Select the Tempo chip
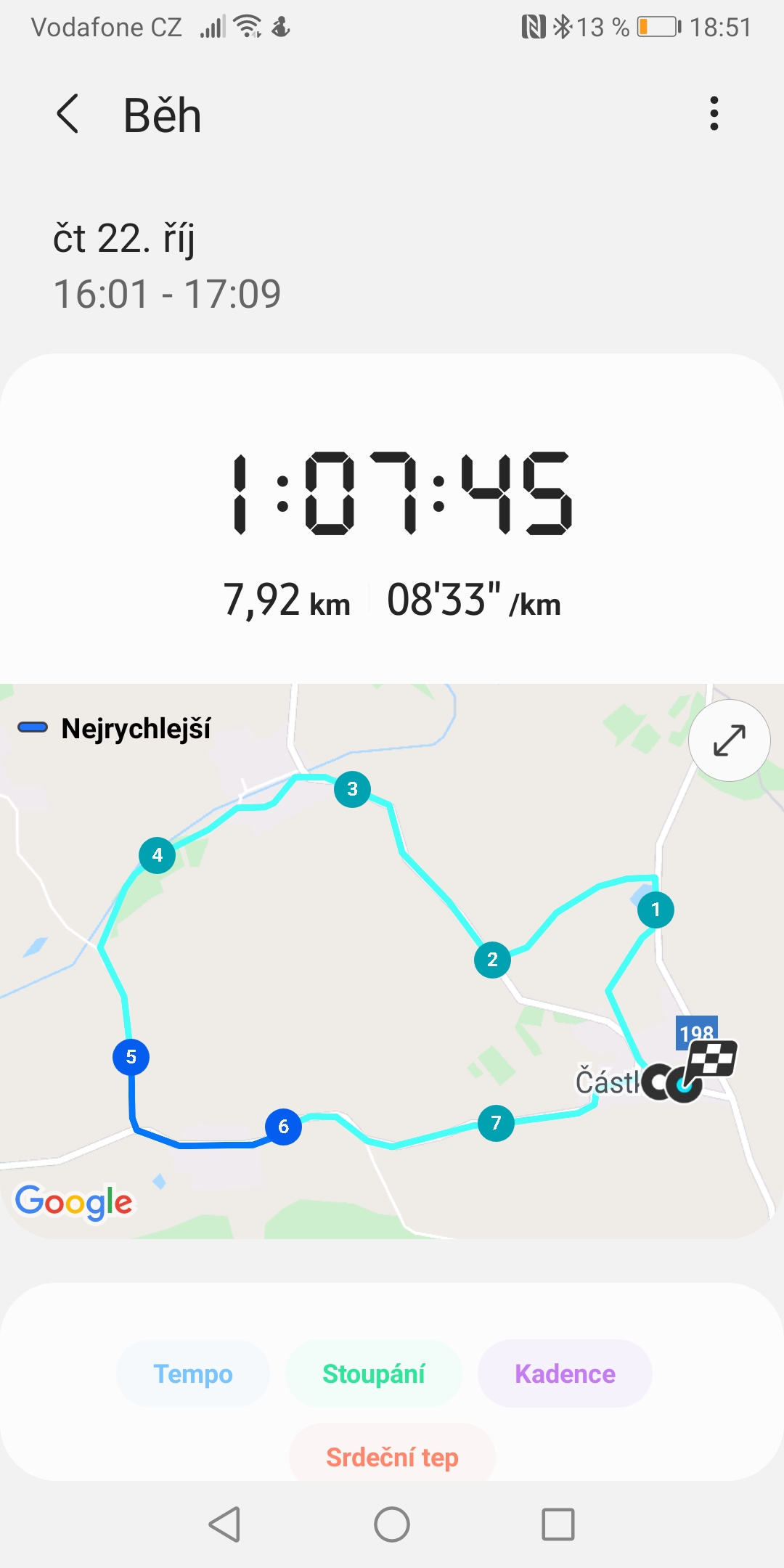 coord(193,1373)
